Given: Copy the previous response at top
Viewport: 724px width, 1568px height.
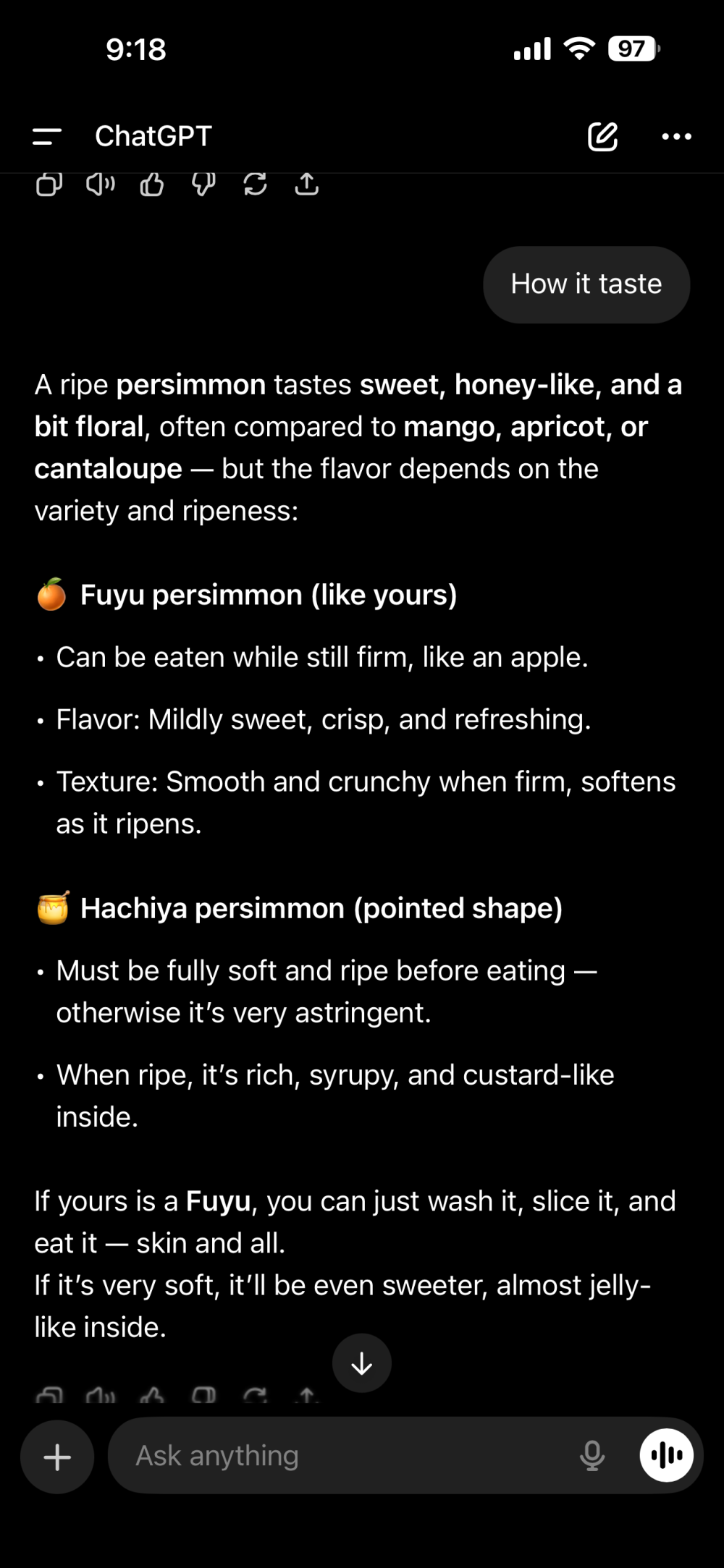Looking at the screenshot, I should point(49,185).
